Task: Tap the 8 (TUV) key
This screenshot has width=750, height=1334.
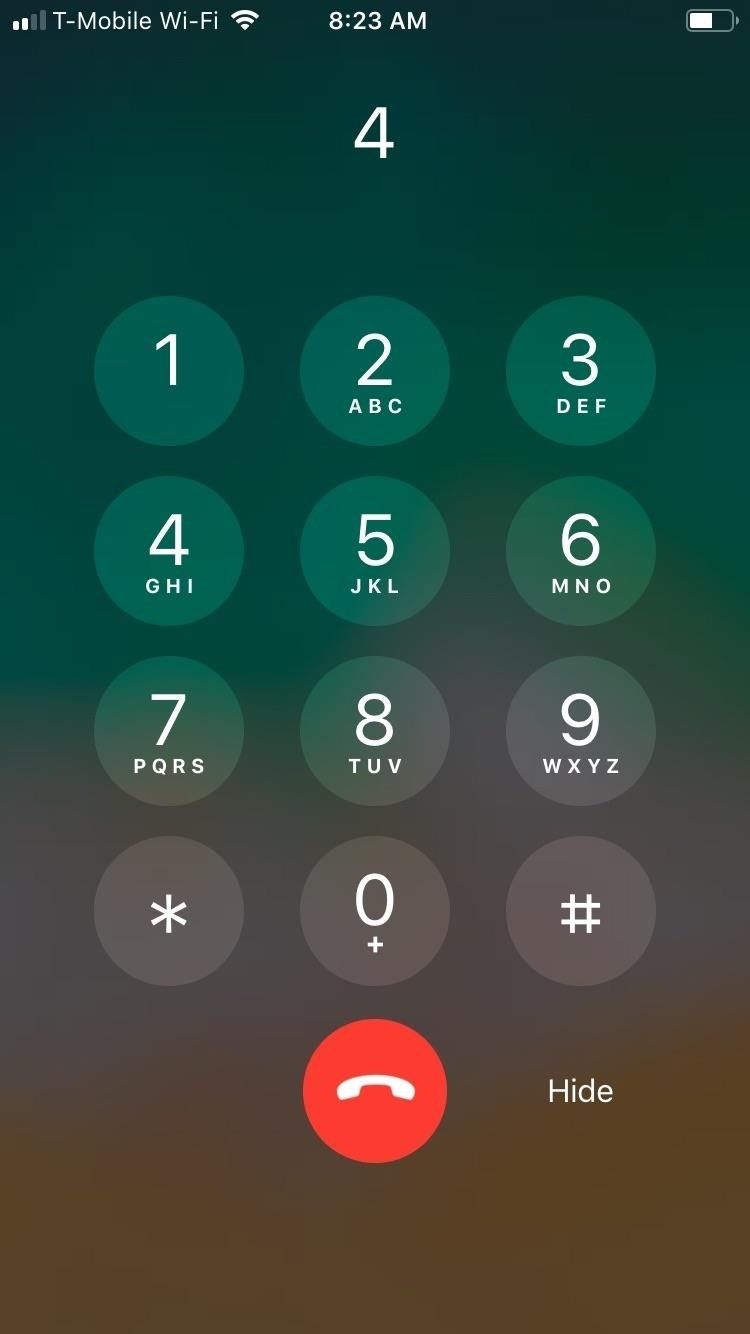Action: tap(375, 731)
